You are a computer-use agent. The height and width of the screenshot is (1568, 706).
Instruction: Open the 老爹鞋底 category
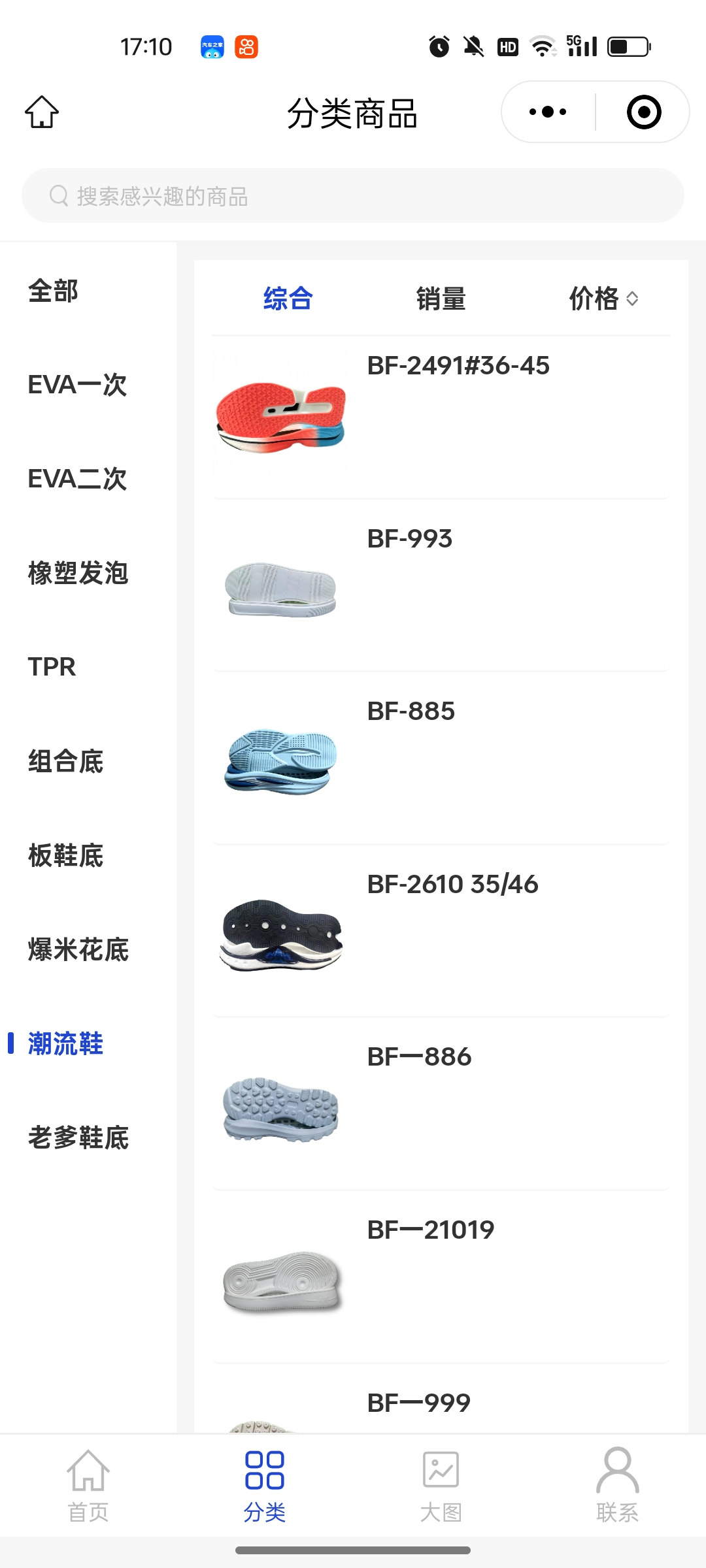coord(78,1137)
